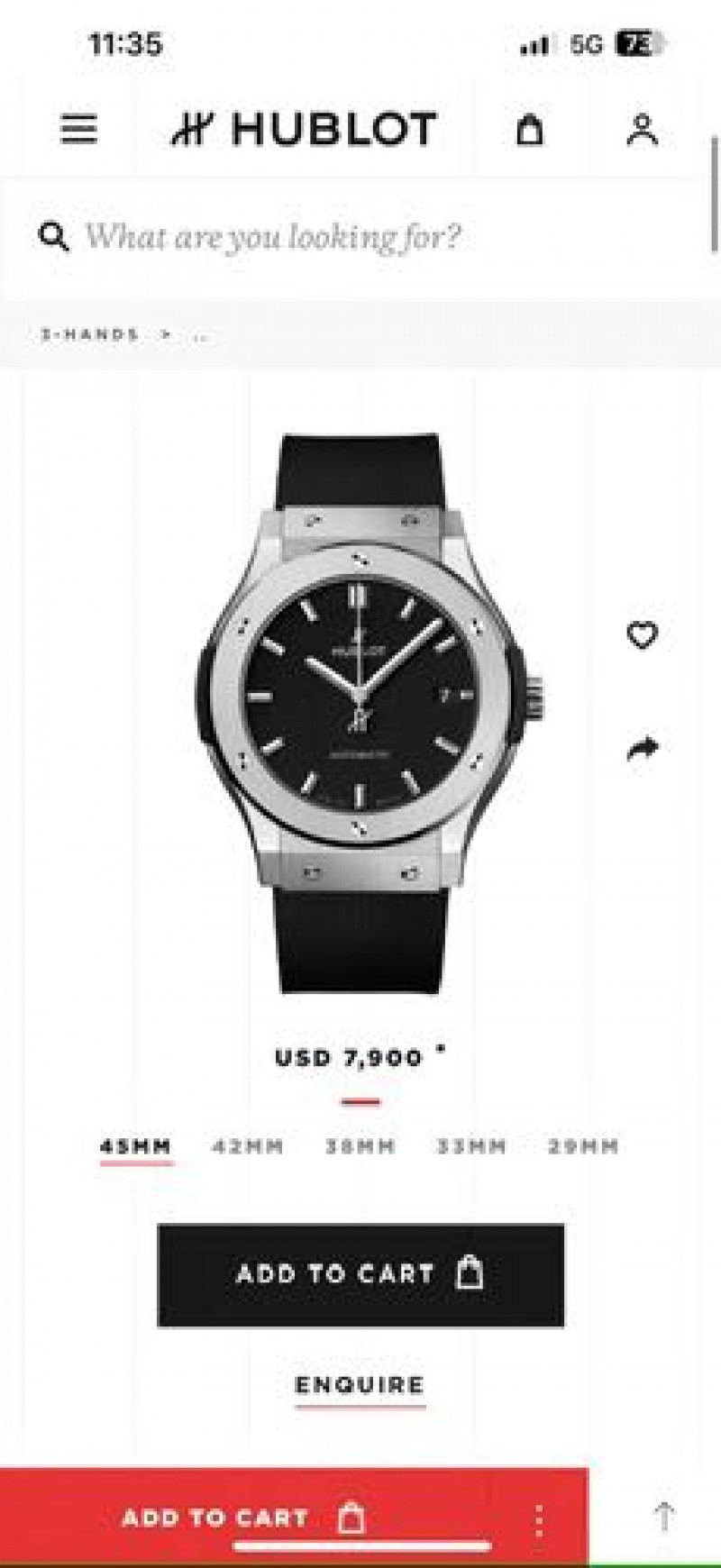Select the 29MM size
721x1568 pixels.
pos(584,1147)
